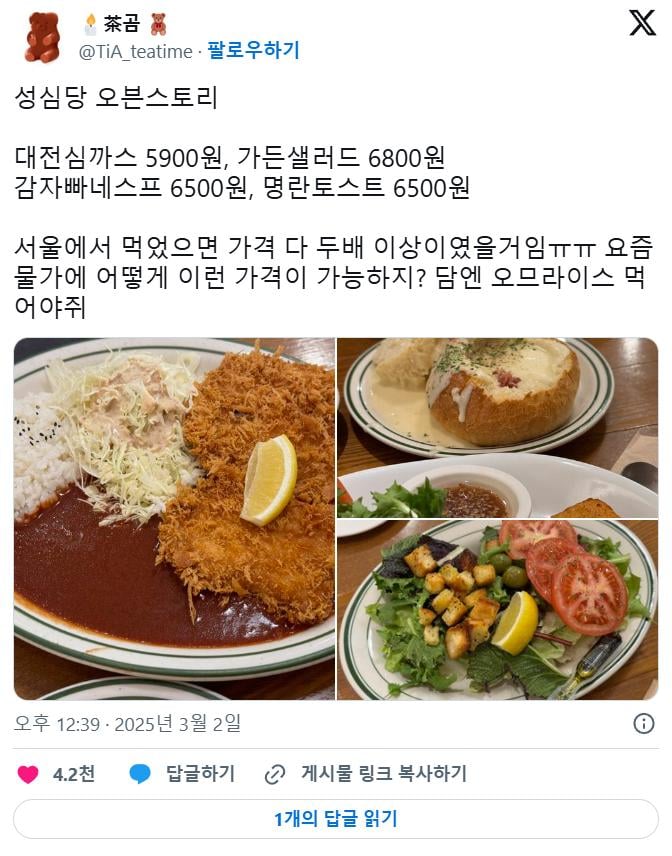This screenshot has height=856, width=672.
Task: Enlarge the bread bowl soup photo
Action: tap(497, 426)
